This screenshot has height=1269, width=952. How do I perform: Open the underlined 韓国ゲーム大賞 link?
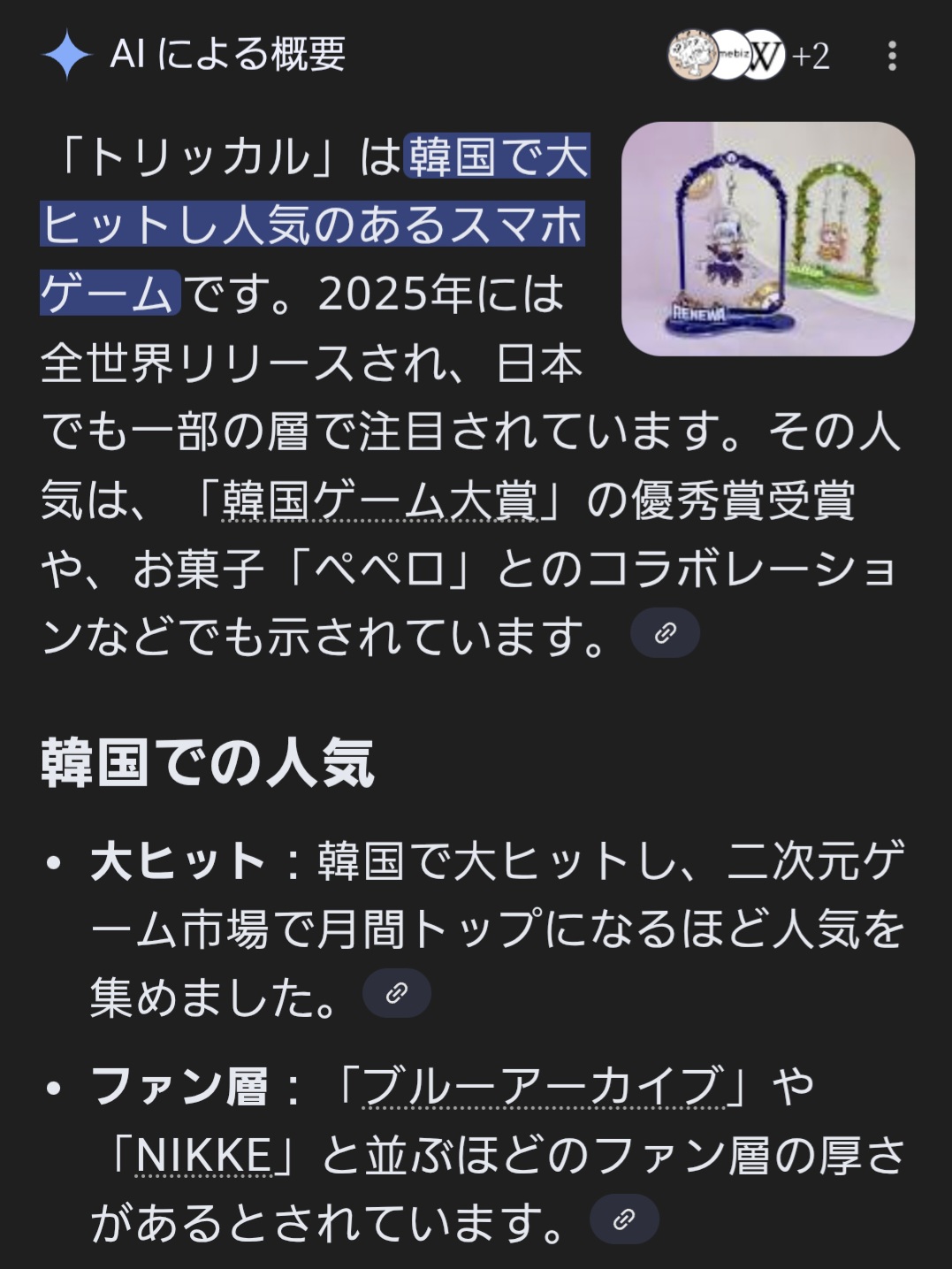[x=379, y=501]
